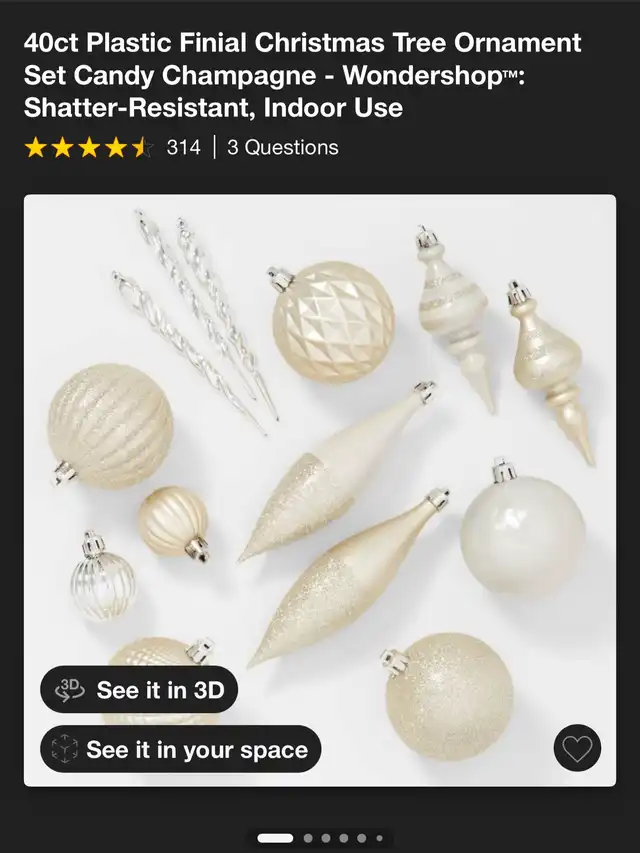Image resolution: width=640 pixels, height=853 pixels.
Task: Launch See it in your space
Action: click(x=180, y=749)
